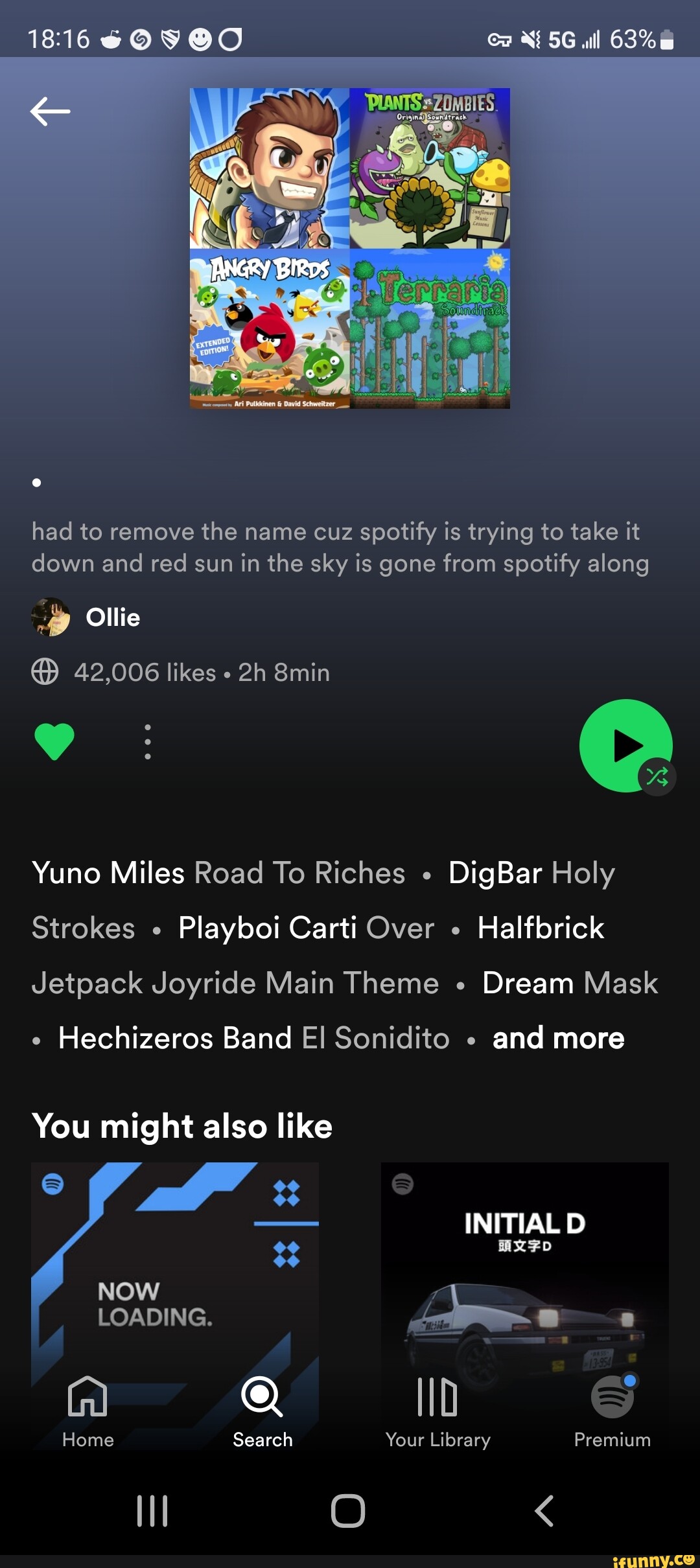The image size is (700, 1568).
Task: Open the Premium tab
Action: tap(612, 1412)
